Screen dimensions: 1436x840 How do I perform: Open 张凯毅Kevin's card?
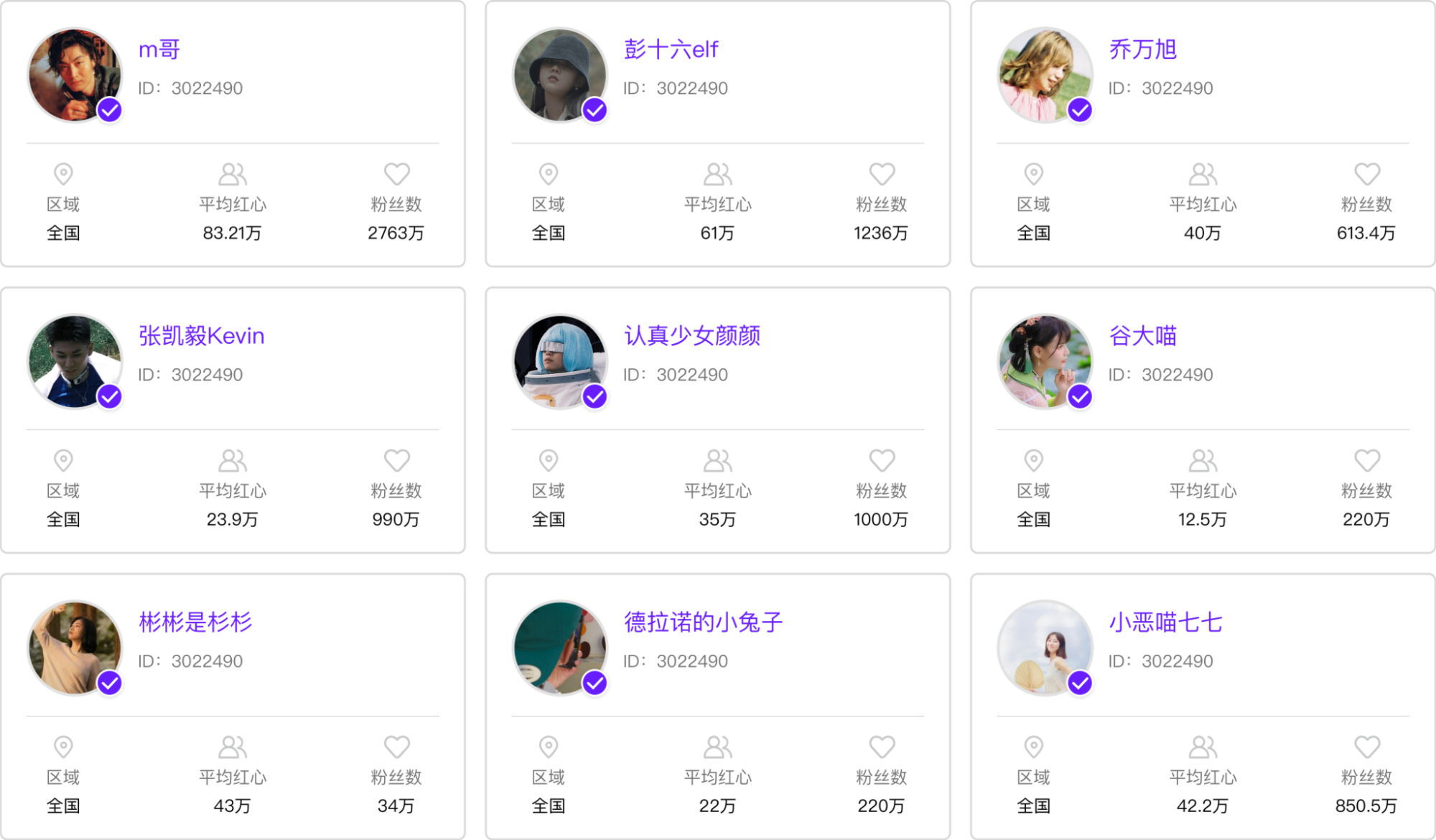233,420
